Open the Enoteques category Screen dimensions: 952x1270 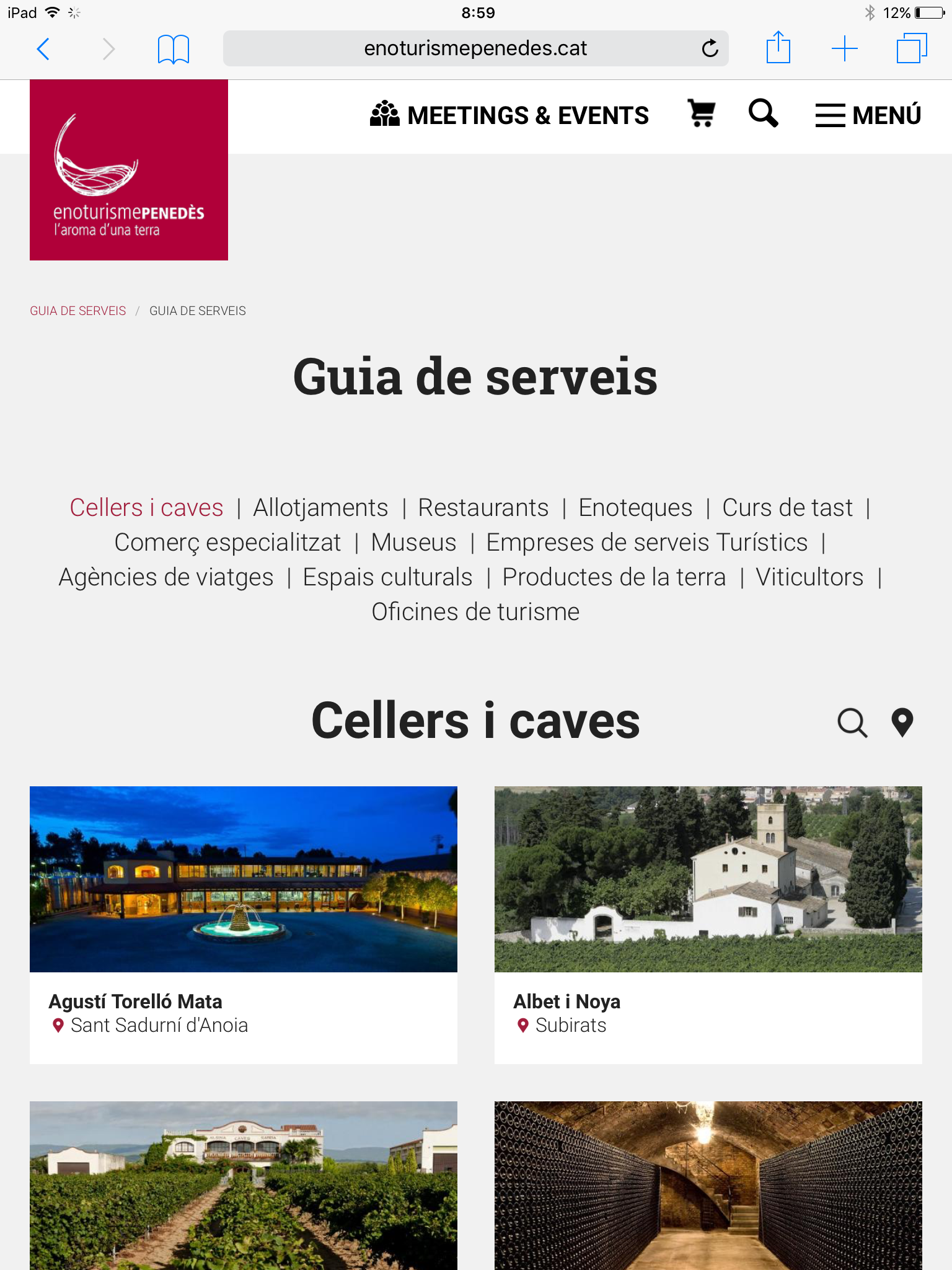point(635,508)
